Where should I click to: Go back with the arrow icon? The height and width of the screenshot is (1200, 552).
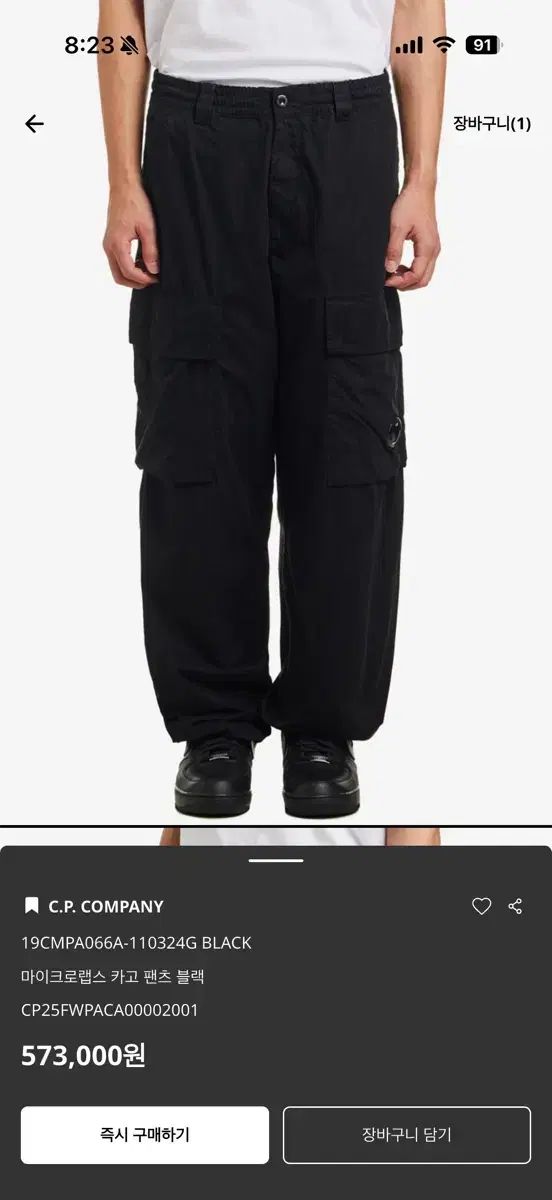pyautogui.click(x=34, y=124)
